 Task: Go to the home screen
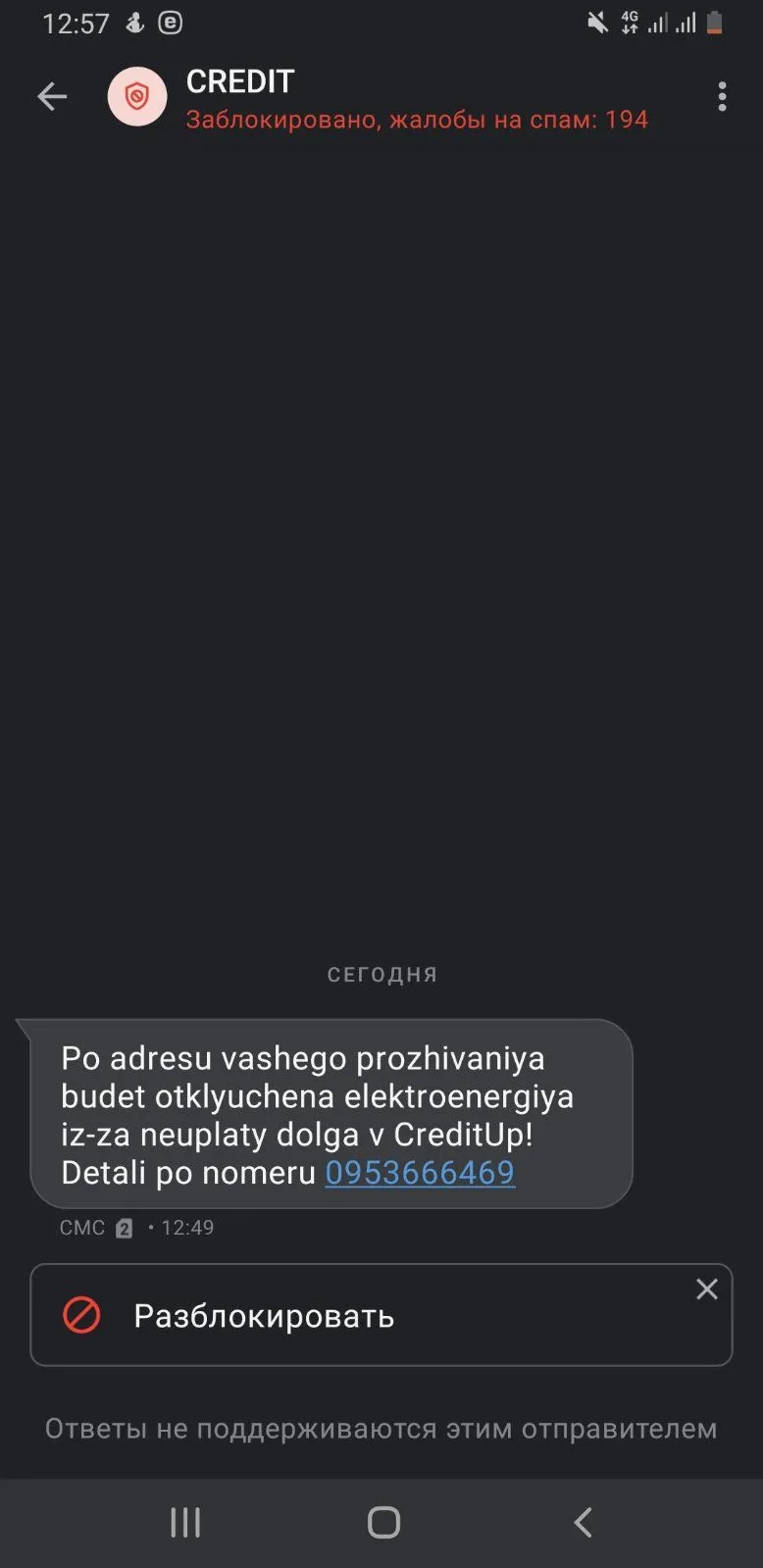click(383, 1522)
